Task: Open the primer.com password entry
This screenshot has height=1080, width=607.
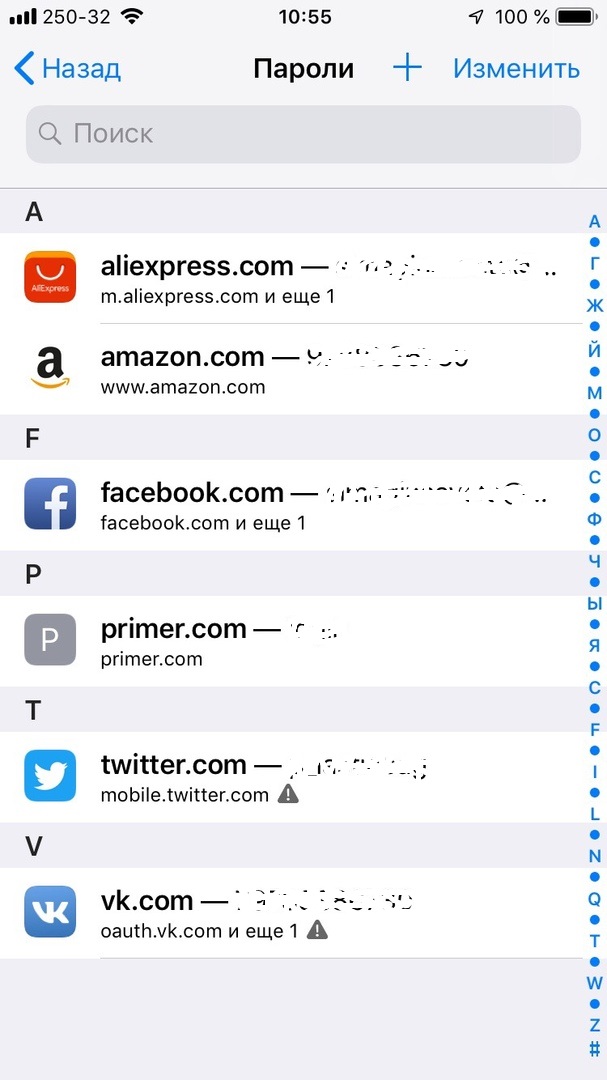Action: pyautogui.click(x=290, y=641)
